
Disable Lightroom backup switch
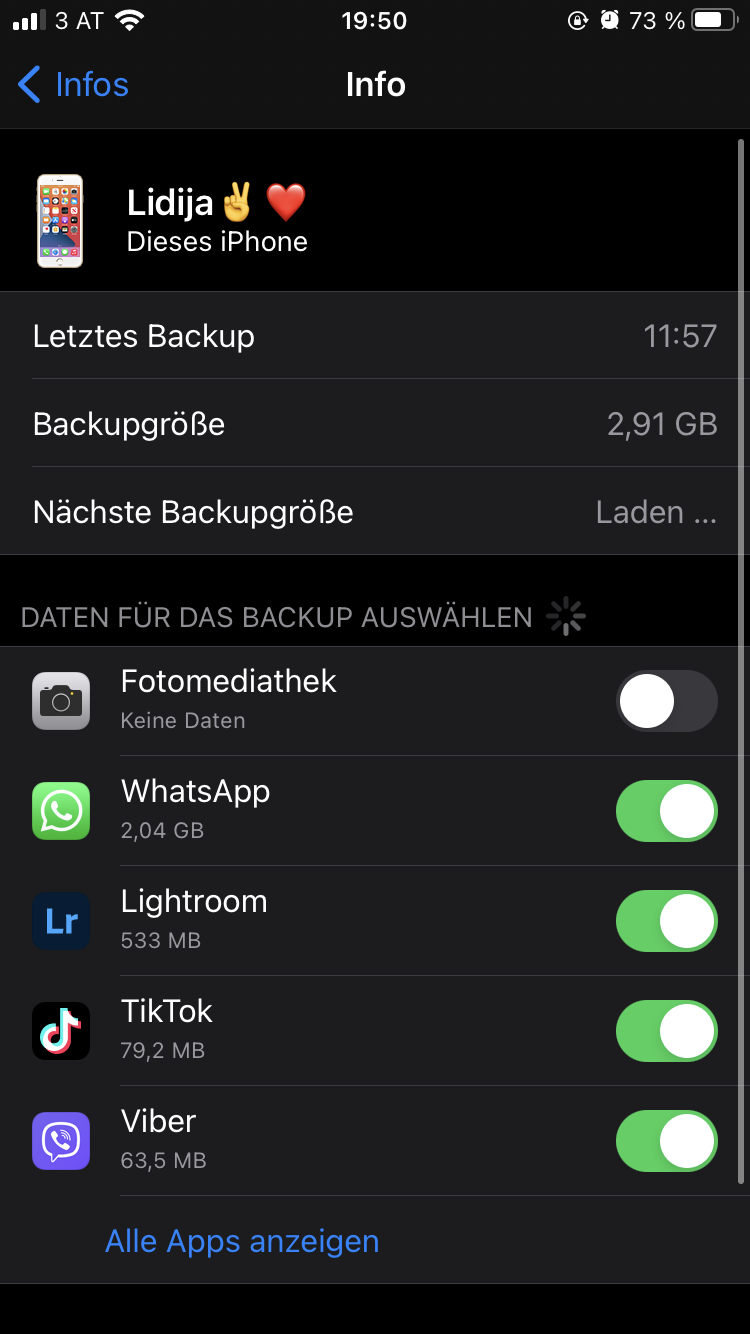click(x=666, y=921)
